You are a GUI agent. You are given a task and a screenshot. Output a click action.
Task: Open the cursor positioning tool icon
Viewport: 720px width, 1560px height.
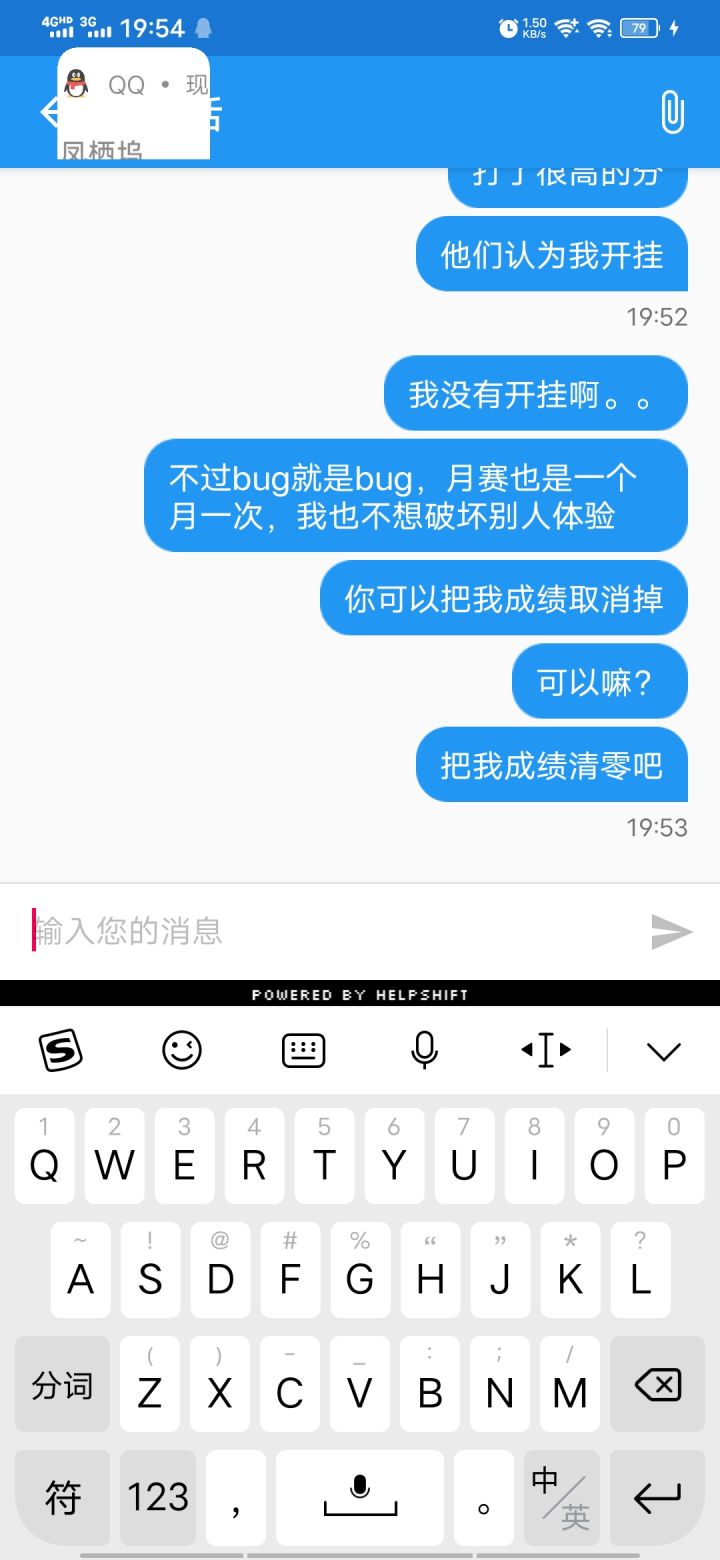(x=545, y=1050)
